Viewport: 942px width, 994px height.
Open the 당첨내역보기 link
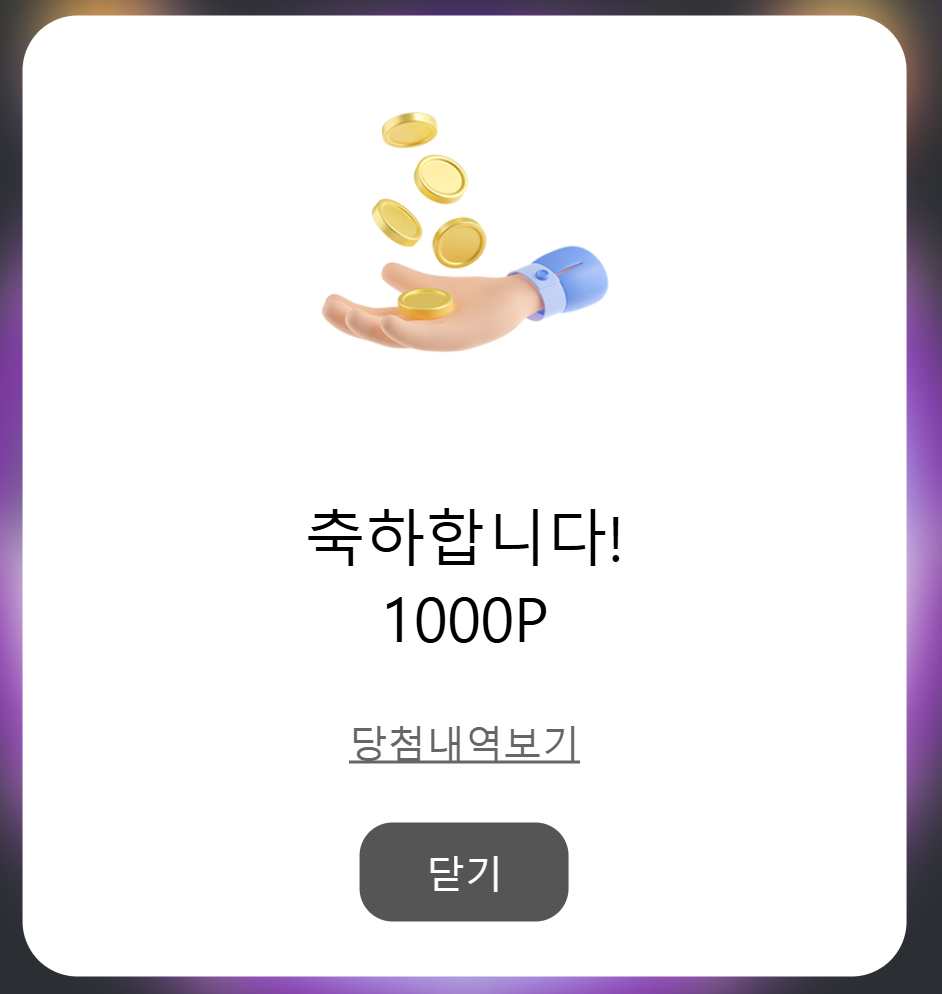point(464,743)
